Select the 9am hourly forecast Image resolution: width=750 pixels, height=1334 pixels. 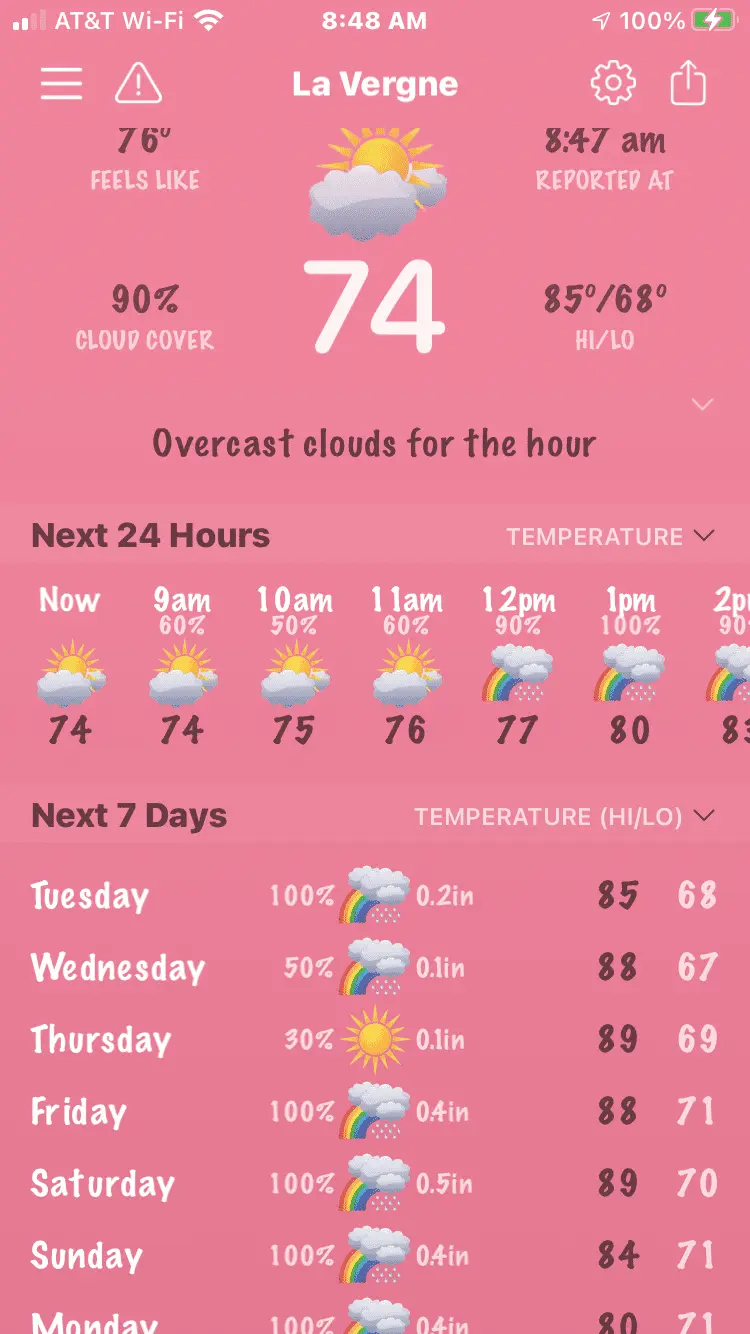[182, 665]
